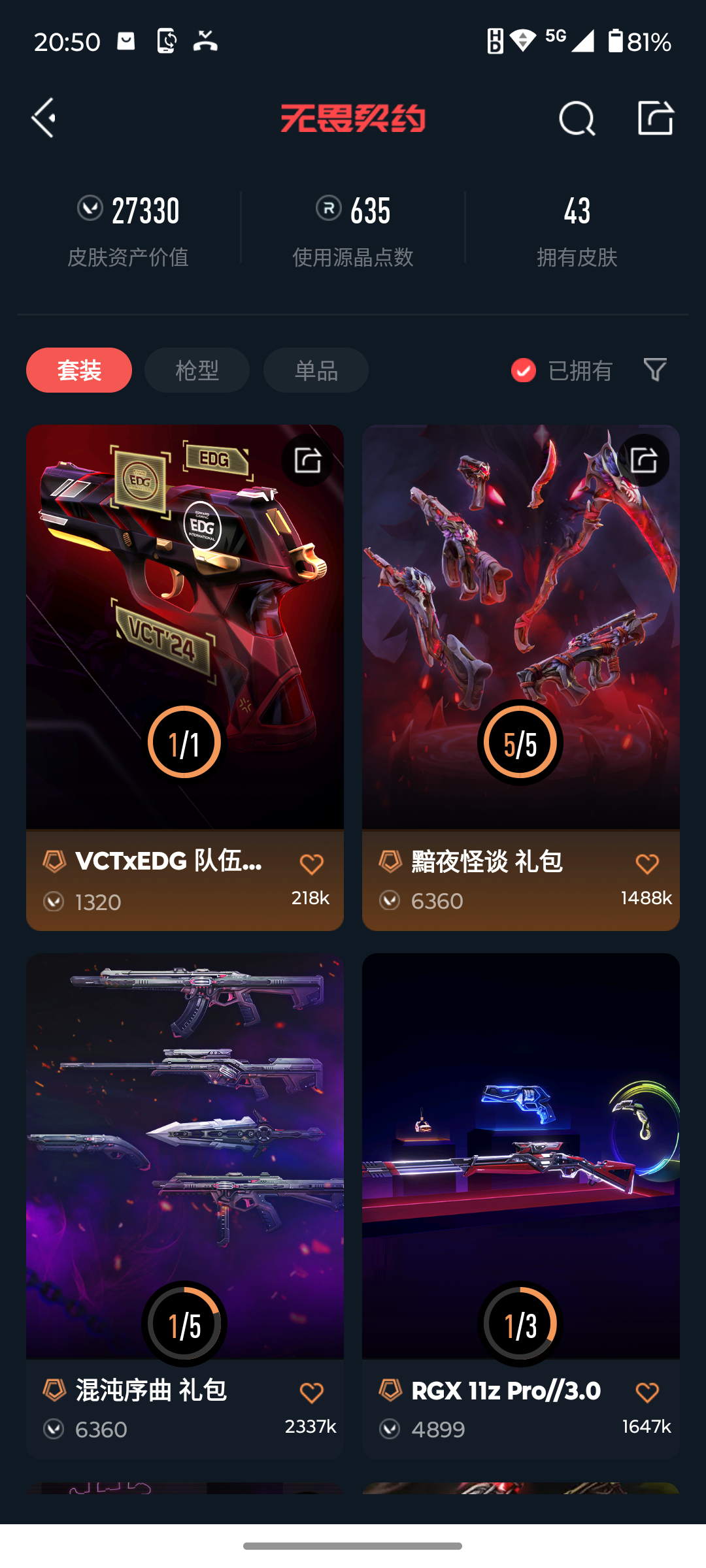Share the 黯夜怪谈 bundle card
The image size is (706, 1568).
[643, 461]
